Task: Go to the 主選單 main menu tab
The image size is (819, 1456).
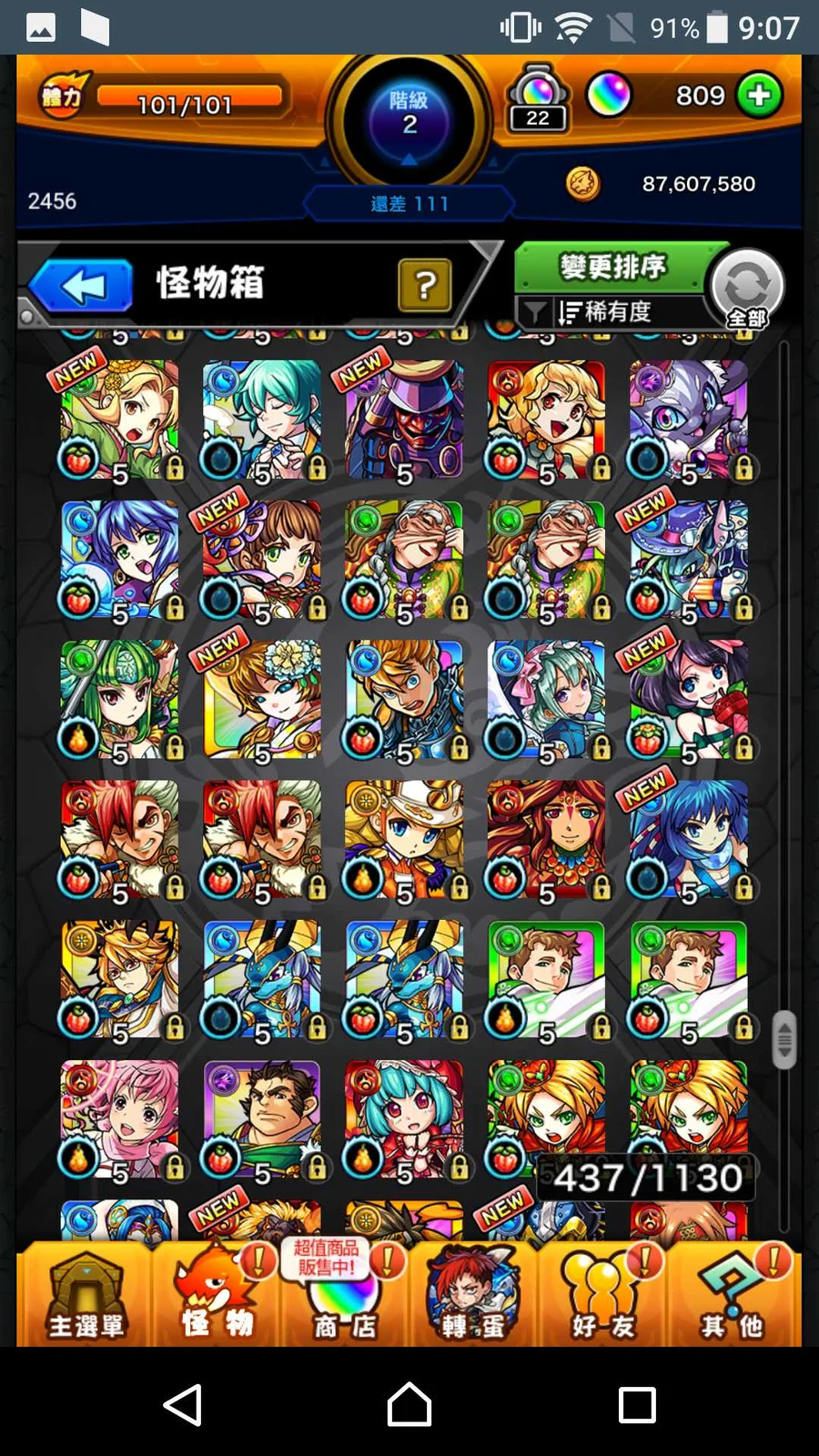Action: [86, 1295]
